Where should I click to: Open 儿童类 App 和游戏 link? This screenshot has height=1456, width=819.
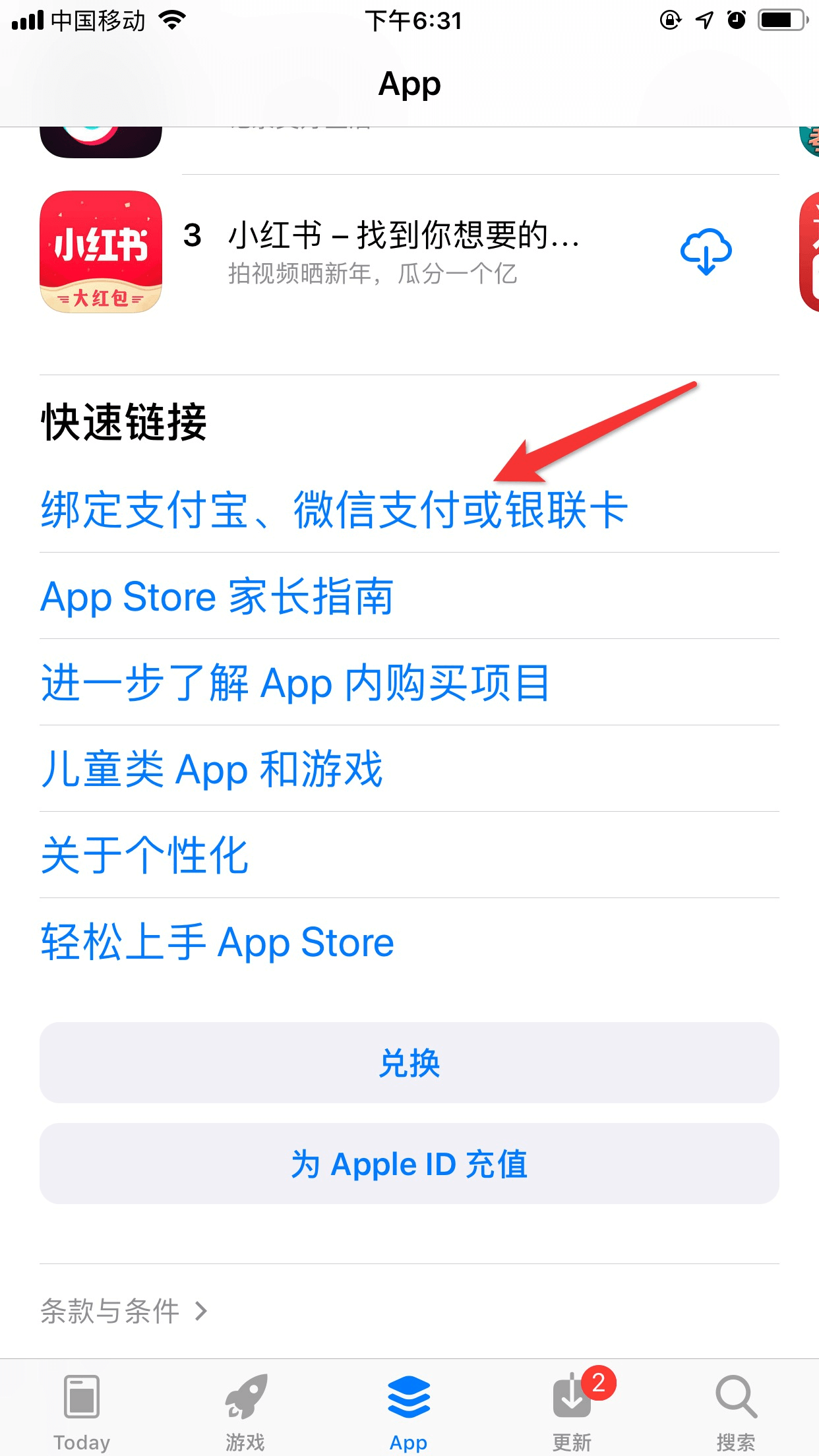tap(212, 769)
